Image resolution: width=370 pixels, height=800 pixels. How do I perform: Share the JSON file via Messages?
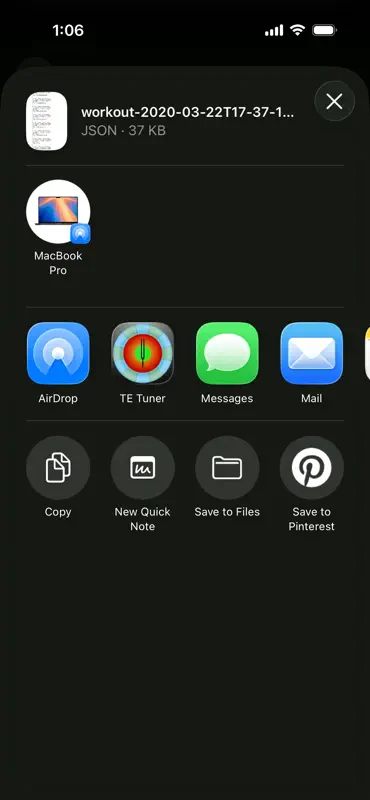click(x=227, y=353)
